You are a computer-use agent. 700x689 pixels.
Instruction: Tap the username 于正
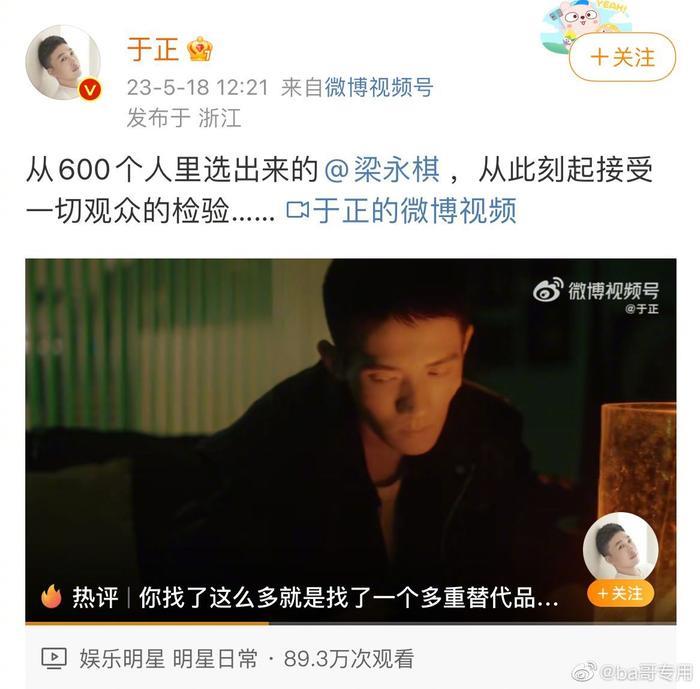click(x=152, y=49)
